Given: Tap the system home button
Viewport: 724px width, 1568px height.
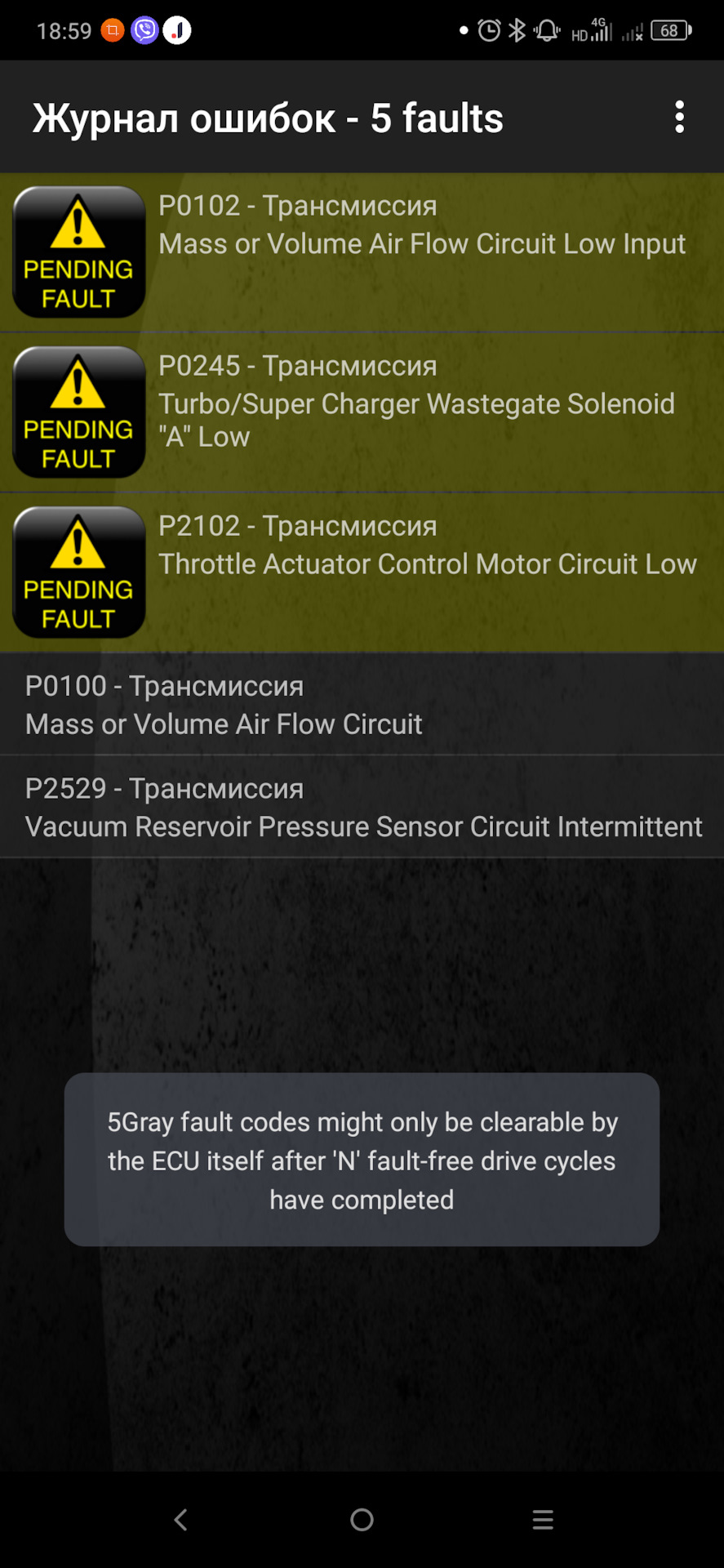Looking at the screenshot, I should (x=362, y=1519).
